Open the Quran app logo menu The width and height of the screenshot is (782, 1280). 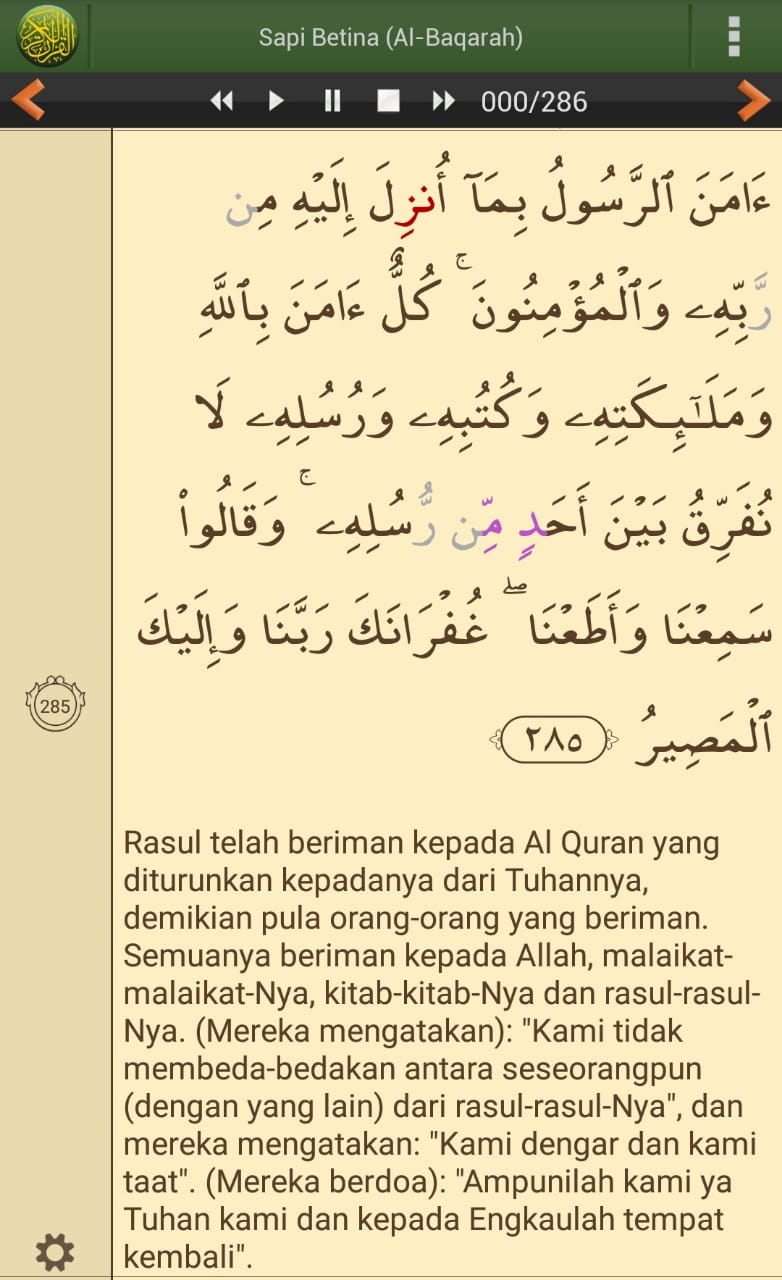pos(46,36)
